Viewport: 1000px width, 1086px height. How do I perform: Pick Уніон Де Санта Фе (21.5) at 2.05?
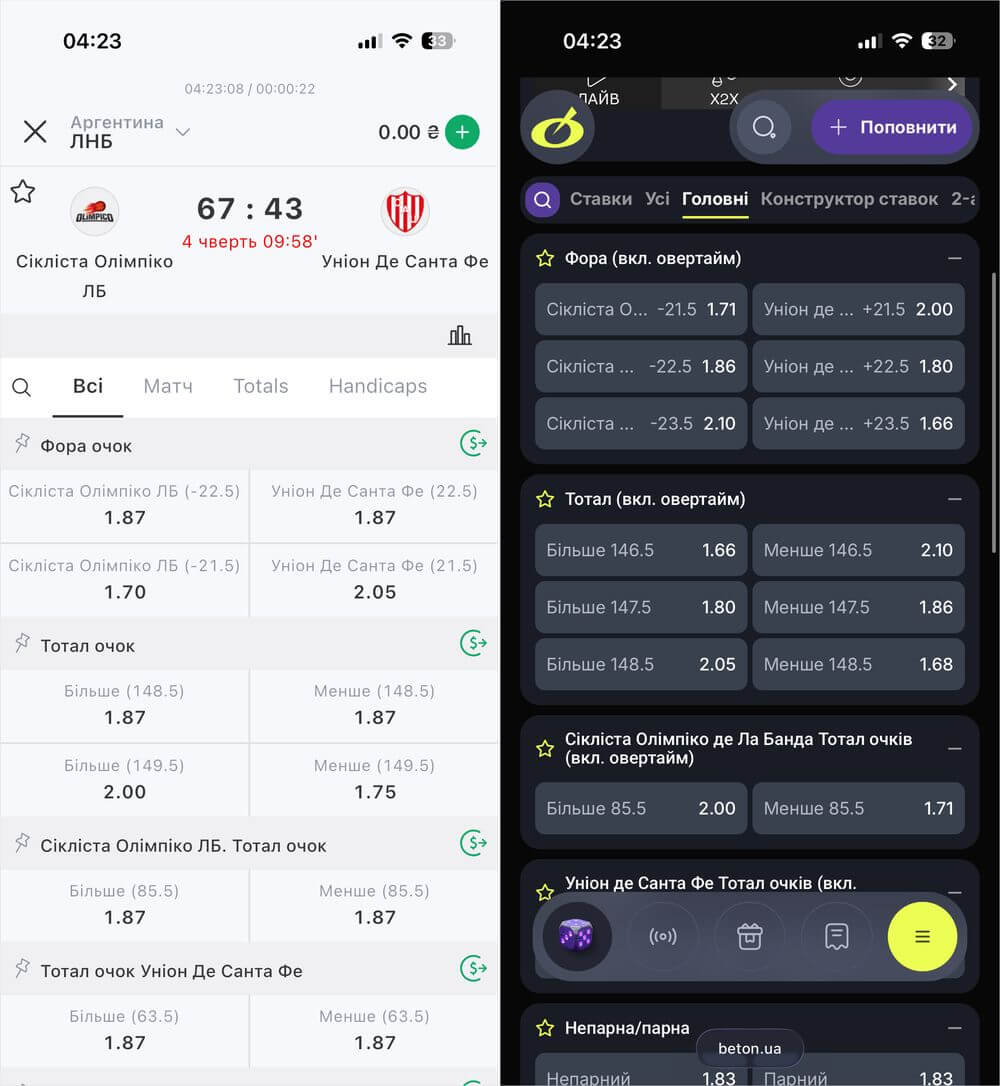coord(374,579)
